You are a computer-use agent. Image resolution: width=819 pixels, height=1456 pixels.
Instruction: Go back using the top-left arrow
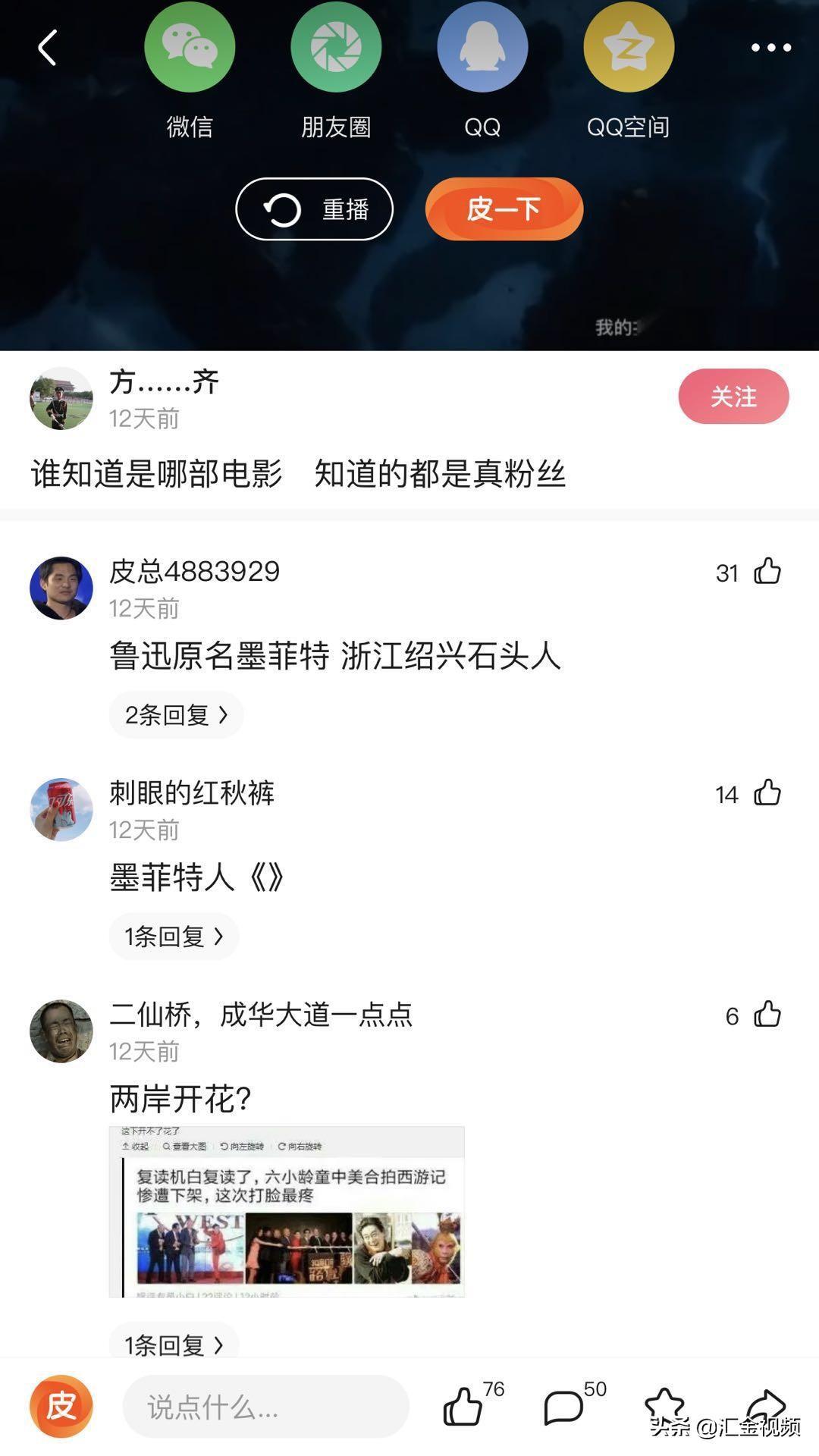click(48, 48)
